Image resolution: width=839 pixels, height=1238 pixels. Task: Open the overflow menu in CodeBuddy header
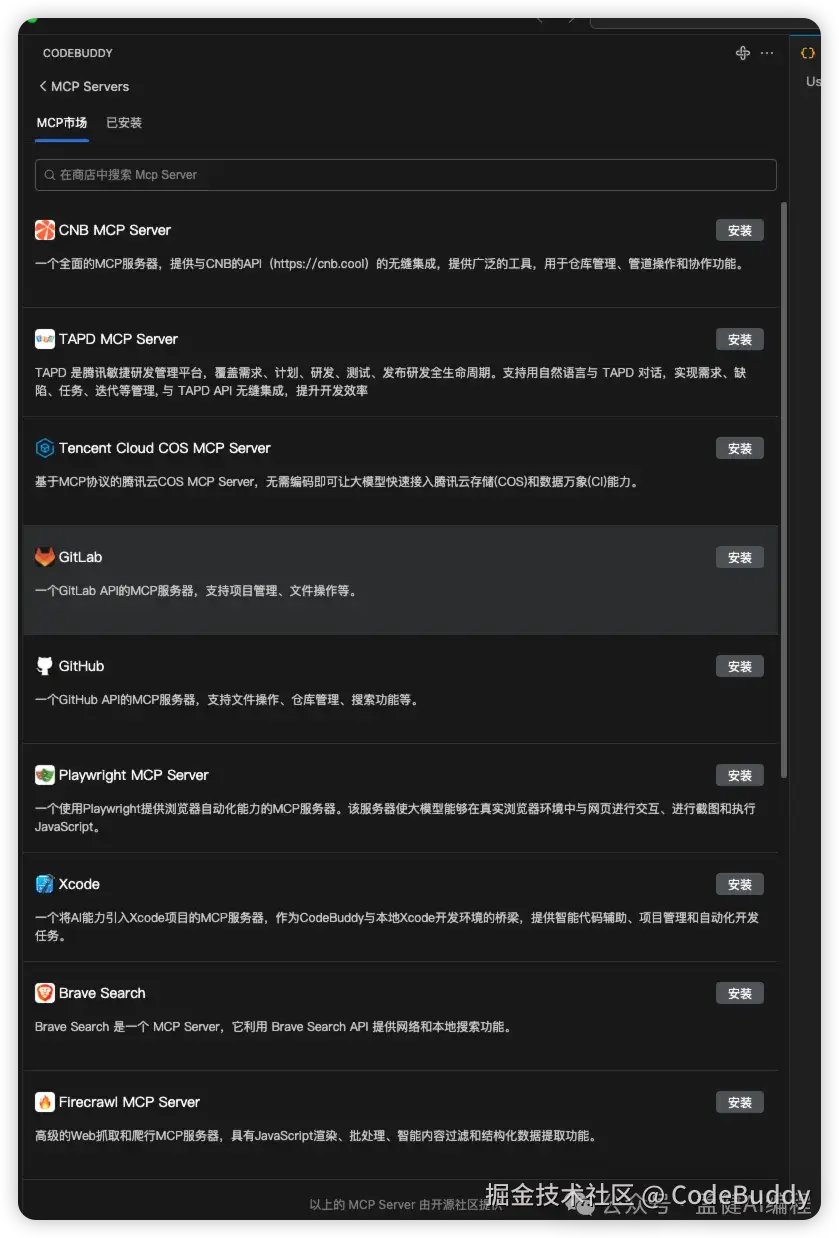coord(767,54)
